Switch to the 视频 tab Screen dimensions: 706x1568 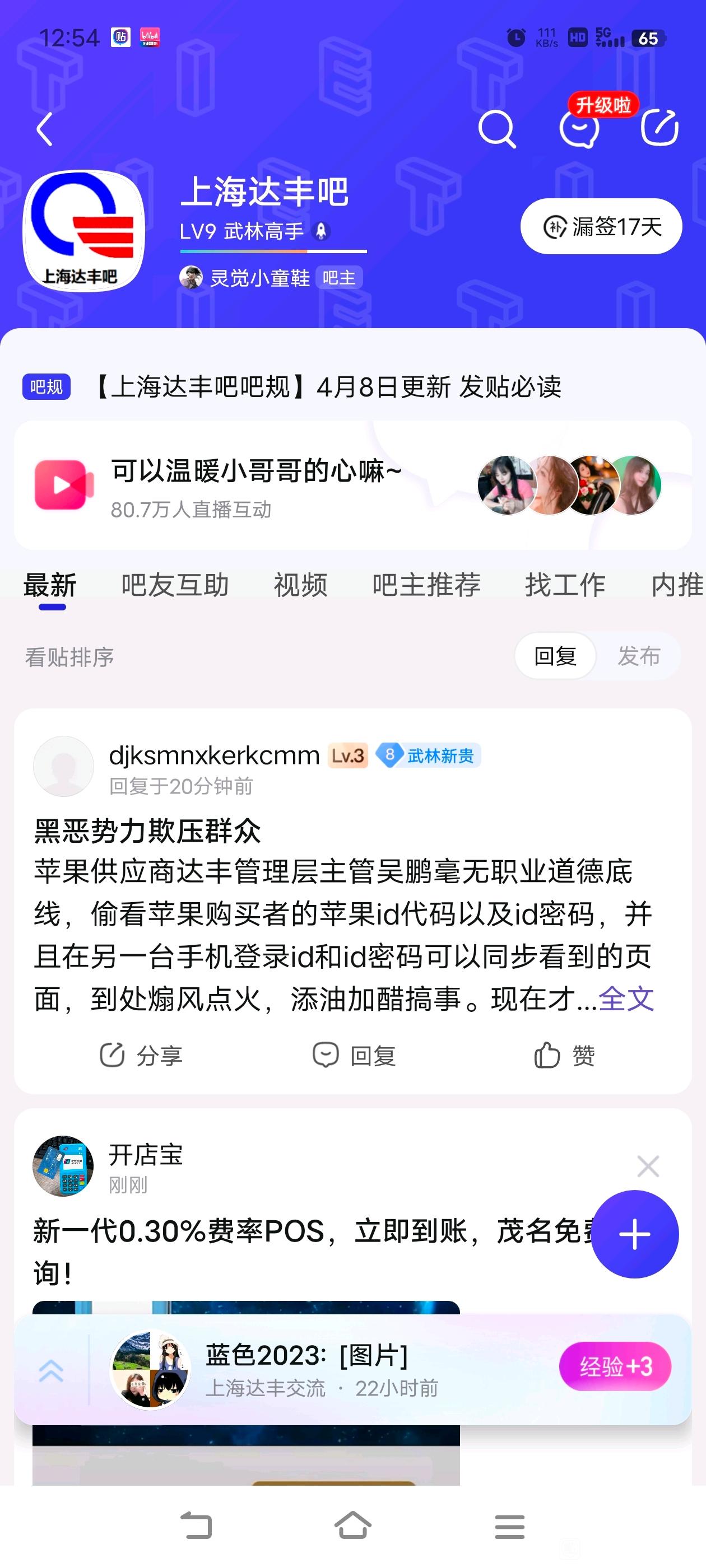[300, 585]
